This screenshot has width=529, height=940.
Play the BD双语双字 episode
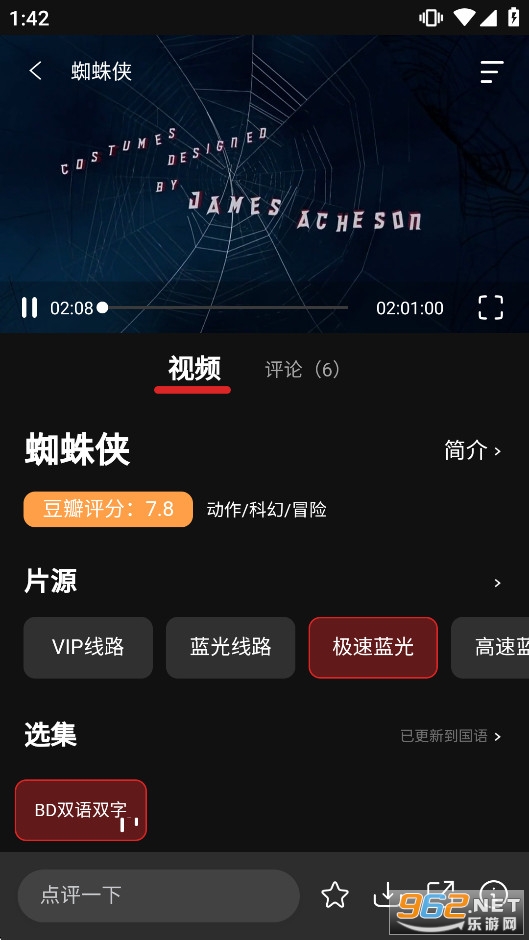point(81,810)
